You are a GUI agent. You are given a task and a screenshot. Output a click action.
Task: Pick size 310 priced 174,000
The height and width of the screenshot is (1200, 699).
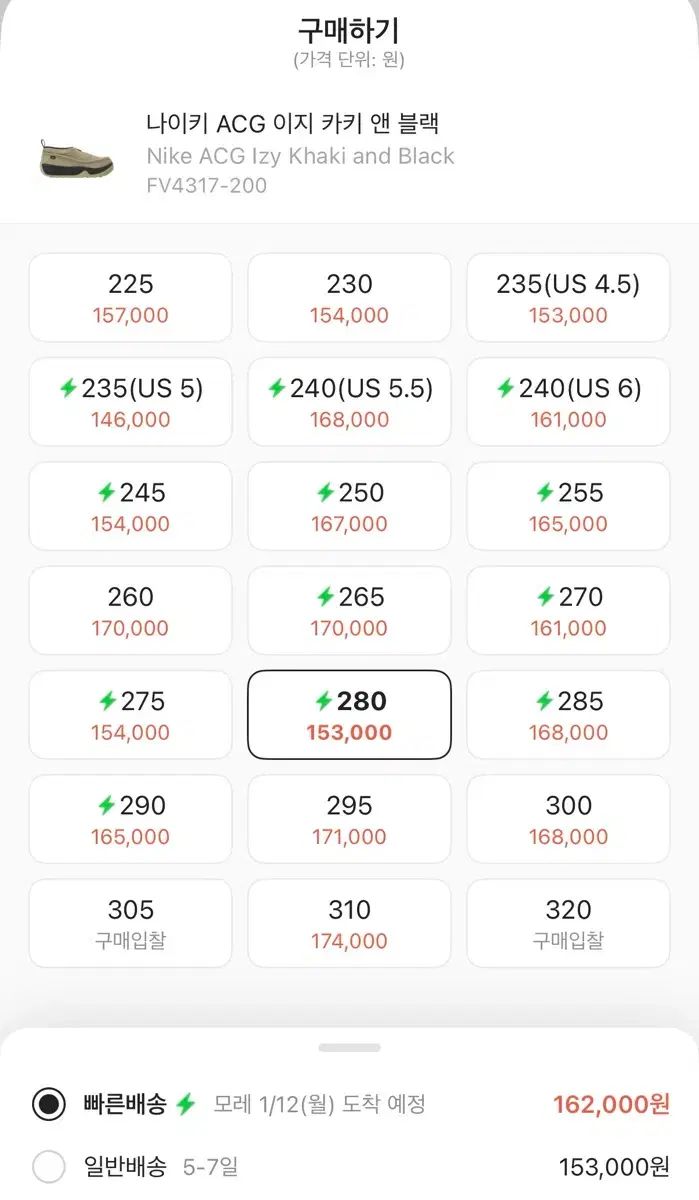click(349, 923)
